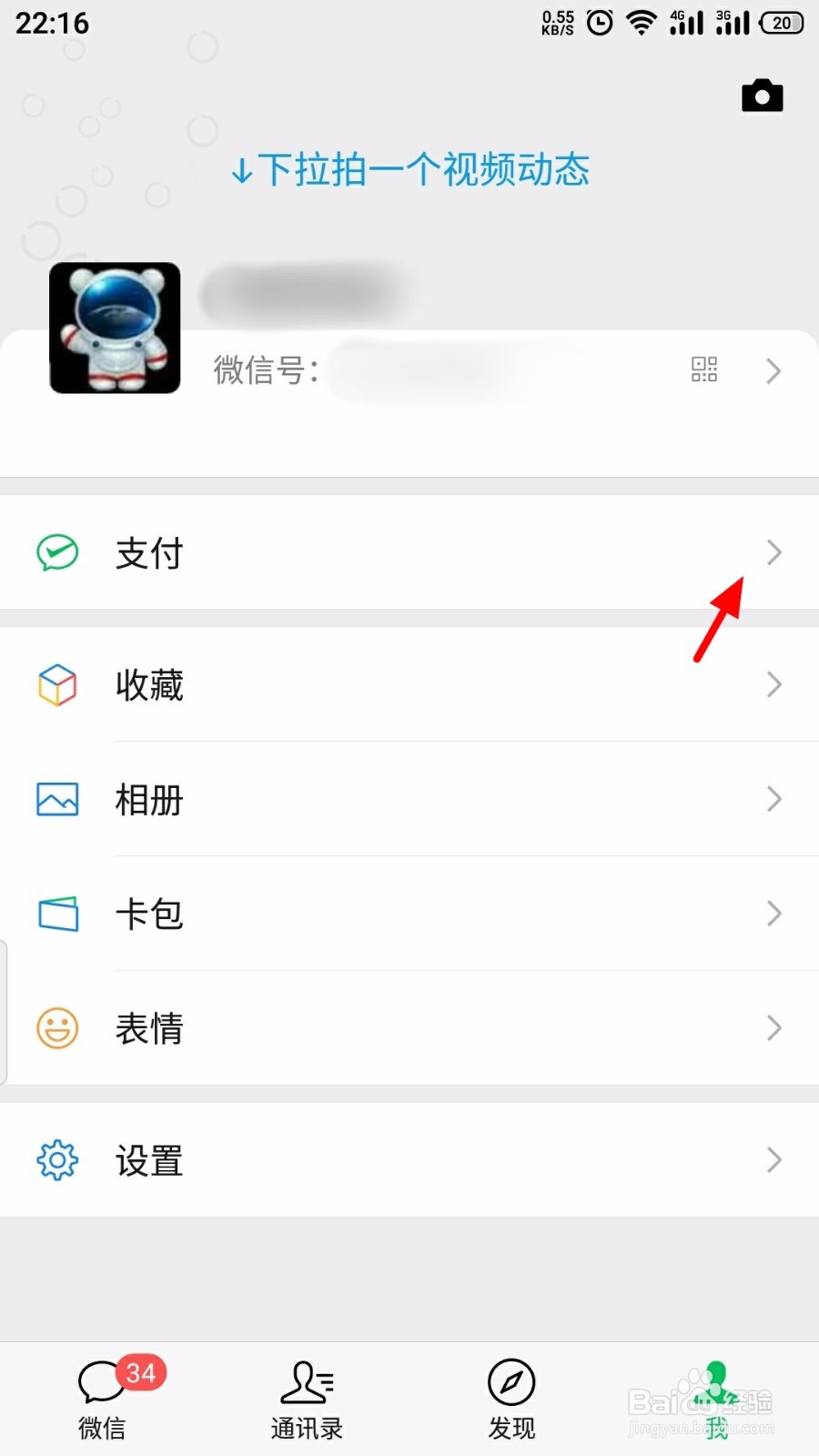
Task: Open Cards (卡包) via the card icon
Action: (56, 914)
